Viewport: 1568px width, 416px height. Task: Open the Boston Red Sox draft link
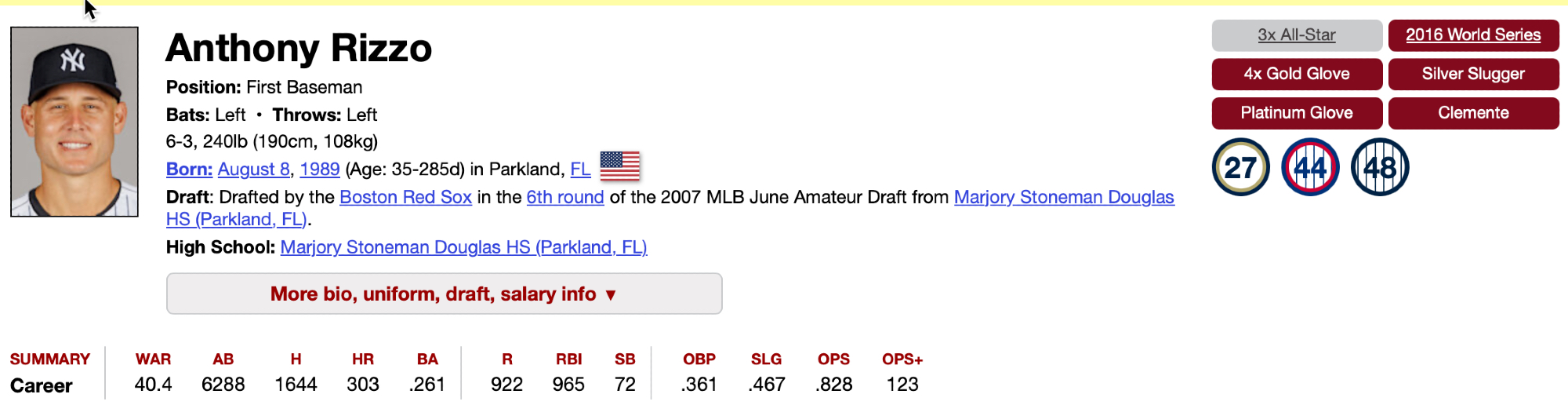tap(405, 197)
